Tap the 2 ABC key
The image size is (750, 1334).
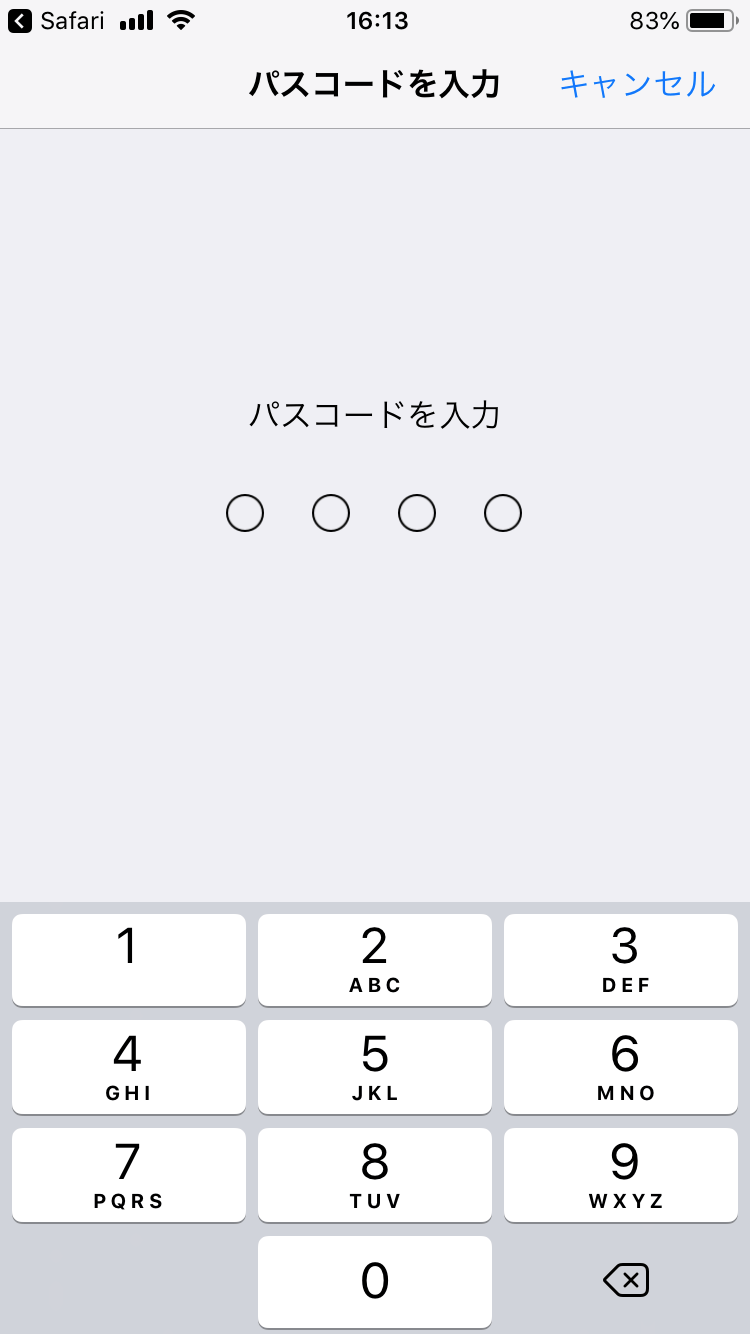pyautogui.click(x=375, y=959)
